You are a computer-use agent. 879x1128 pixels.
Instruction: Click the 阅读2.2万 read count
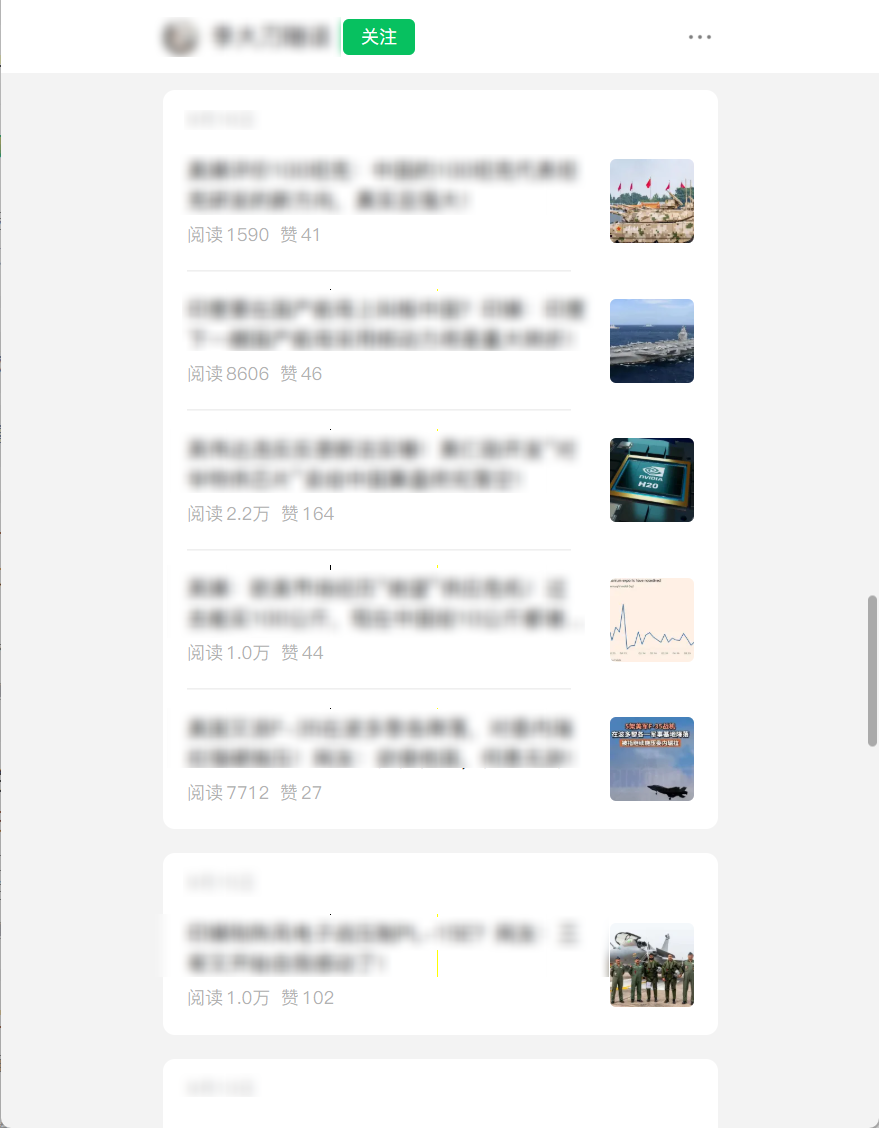pos(229,513)
